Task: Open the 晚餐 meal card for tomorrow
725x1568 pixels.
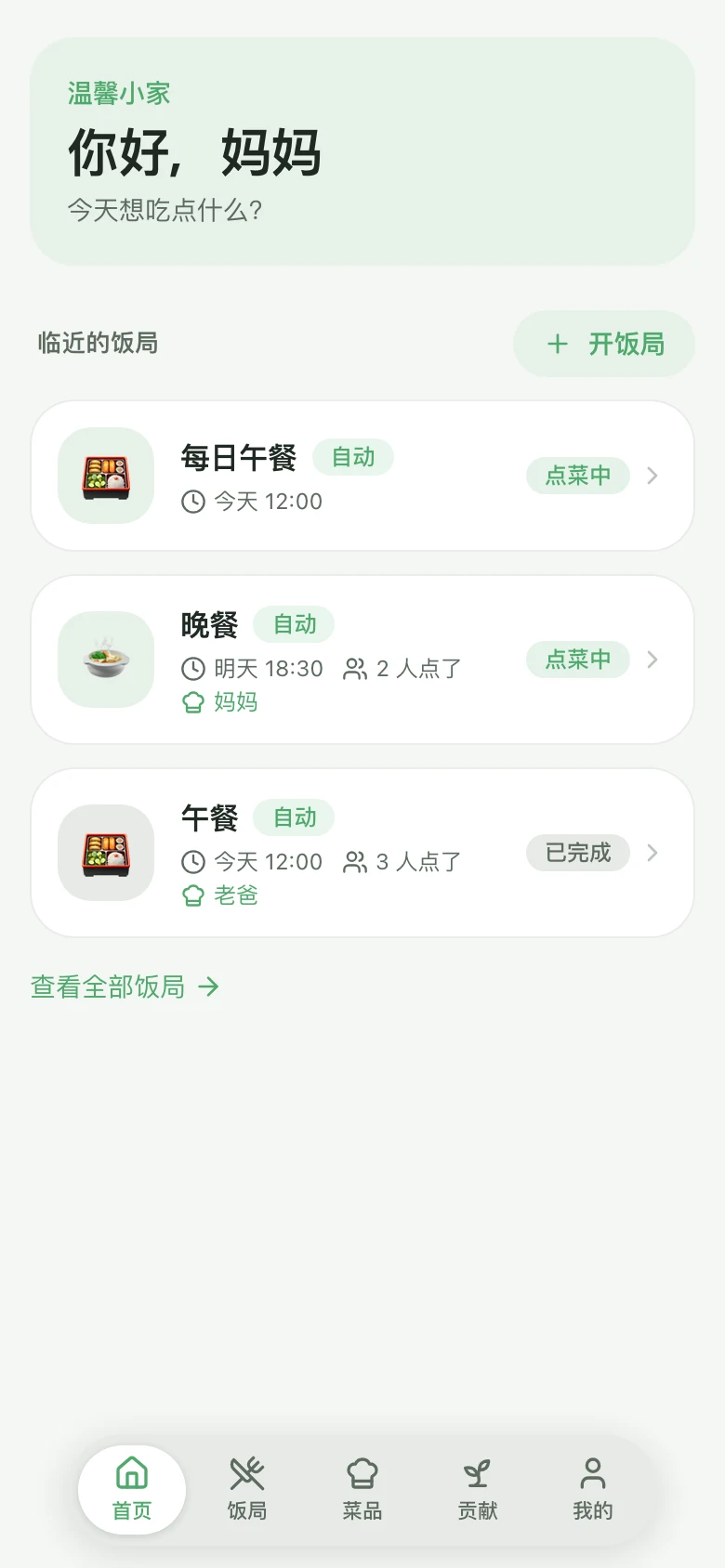Action: (362, 660)
